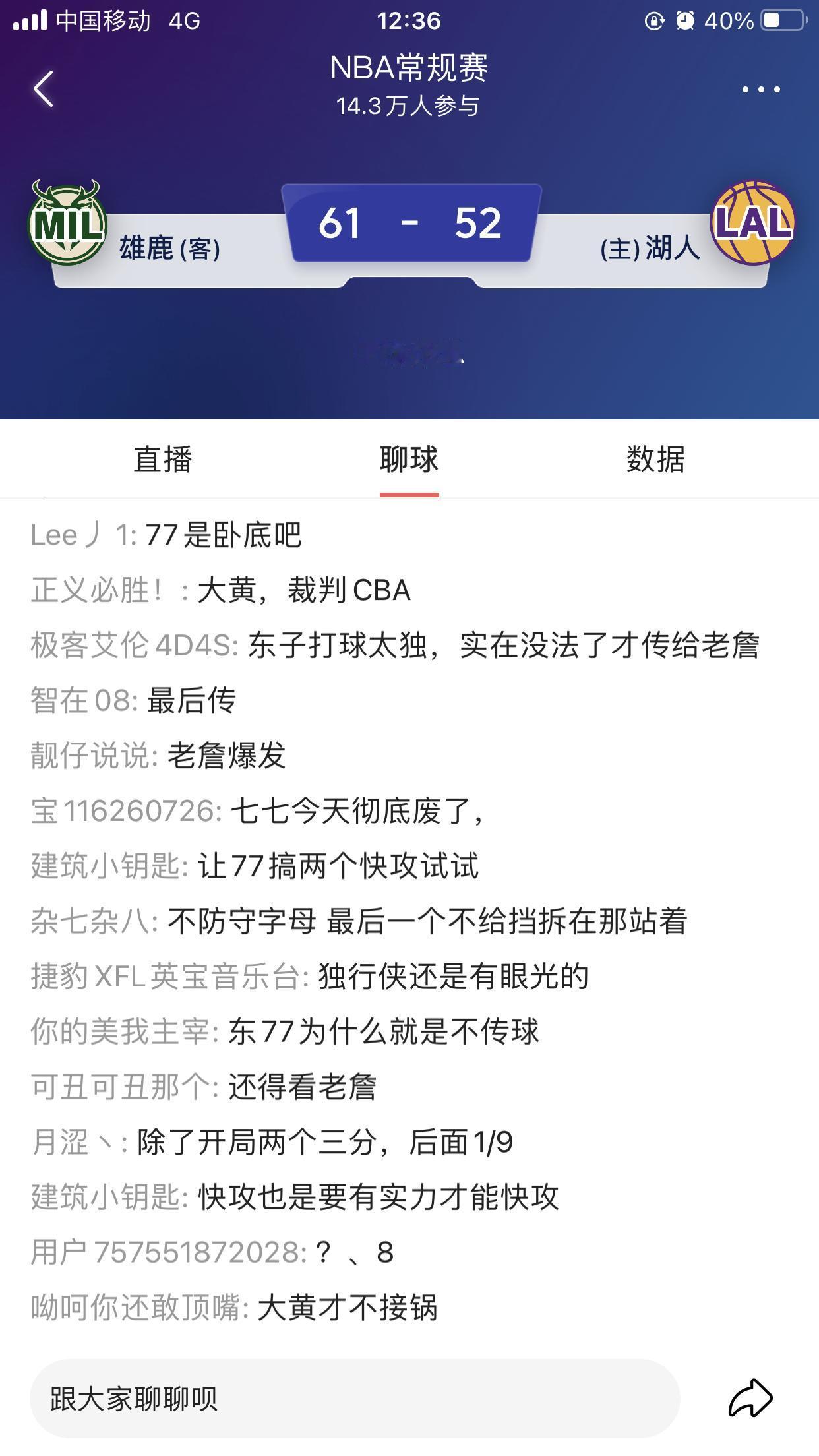This screenshot has height=1456, width=819.
Task: Tap username 建筑小钥匙 in the chat
Action: click(106, 864)
